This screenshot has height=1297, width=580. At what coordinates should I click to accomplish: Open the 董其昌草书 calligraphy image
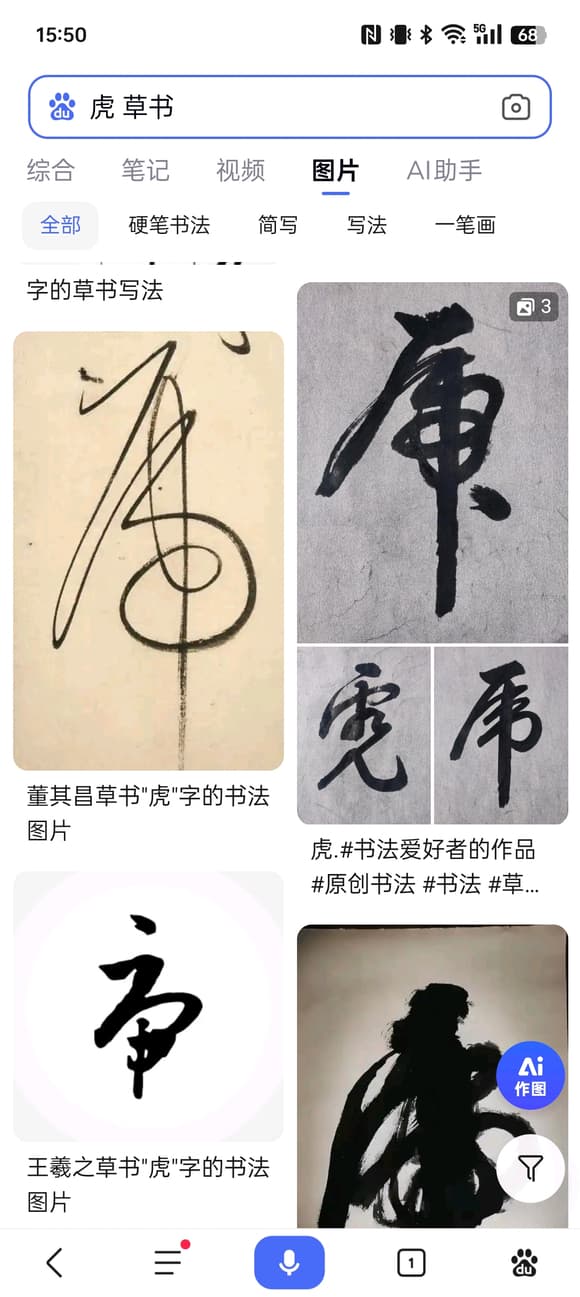(148, 551)
